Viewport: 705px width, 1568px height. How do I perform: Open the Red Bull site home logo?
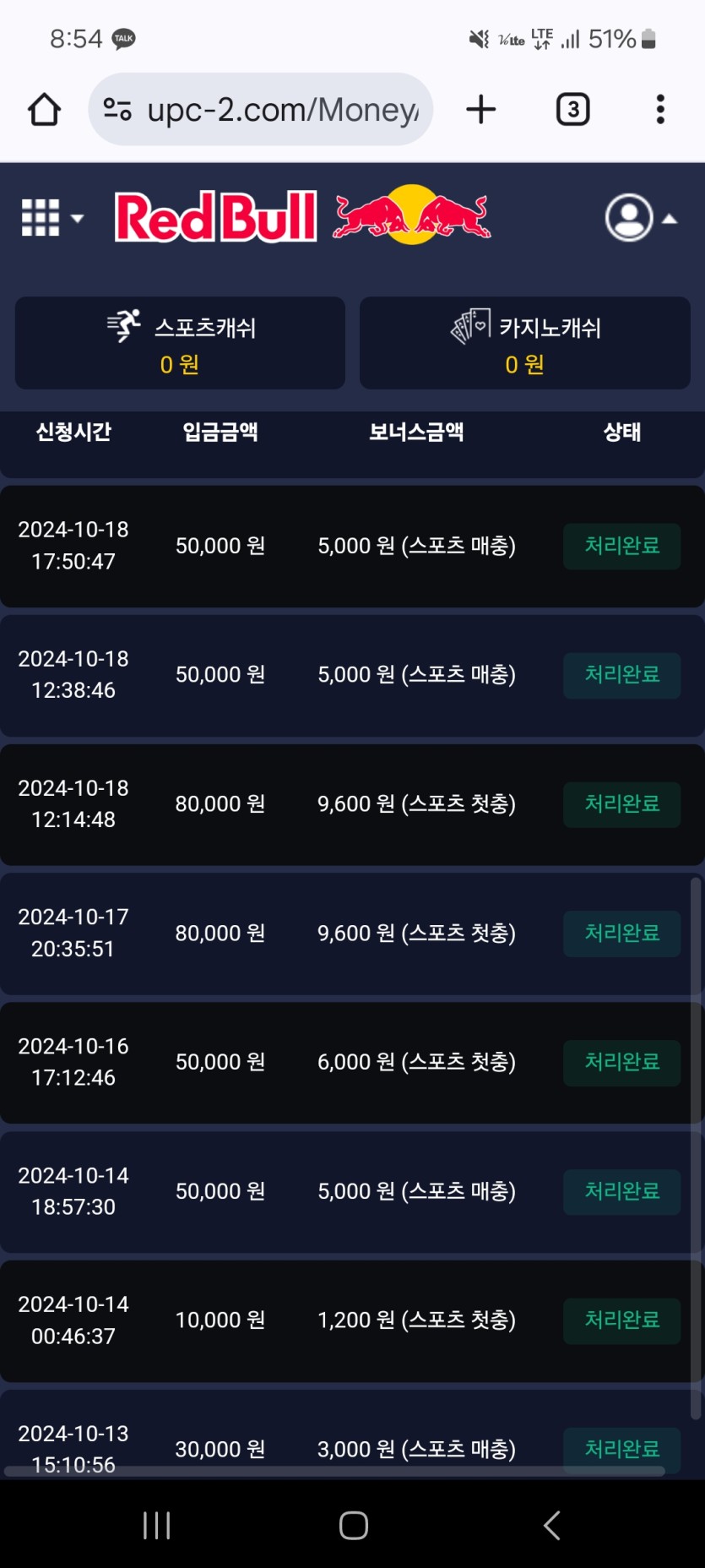tap(302, 216)
